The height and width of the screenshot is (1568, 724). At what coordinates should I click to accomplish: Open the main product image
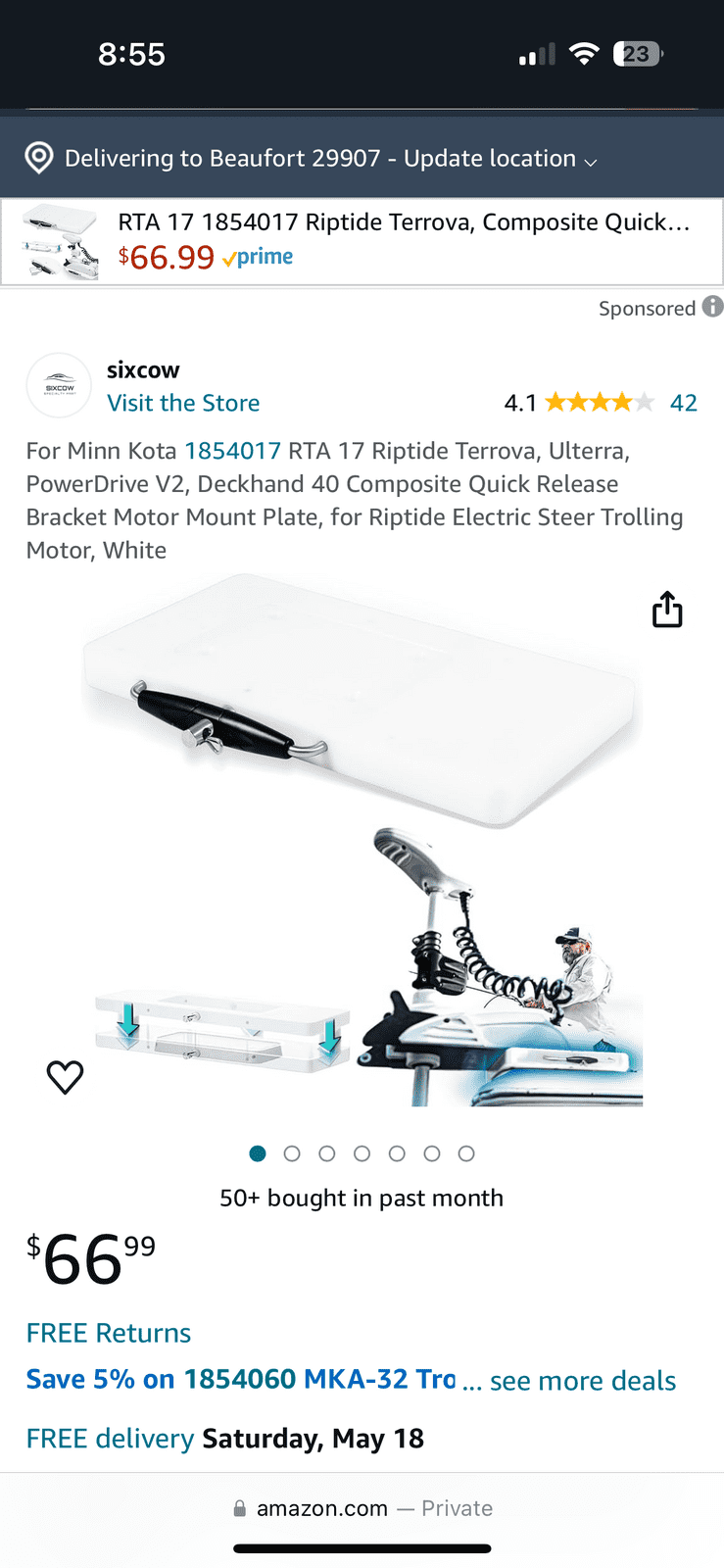tap(362, 841)
